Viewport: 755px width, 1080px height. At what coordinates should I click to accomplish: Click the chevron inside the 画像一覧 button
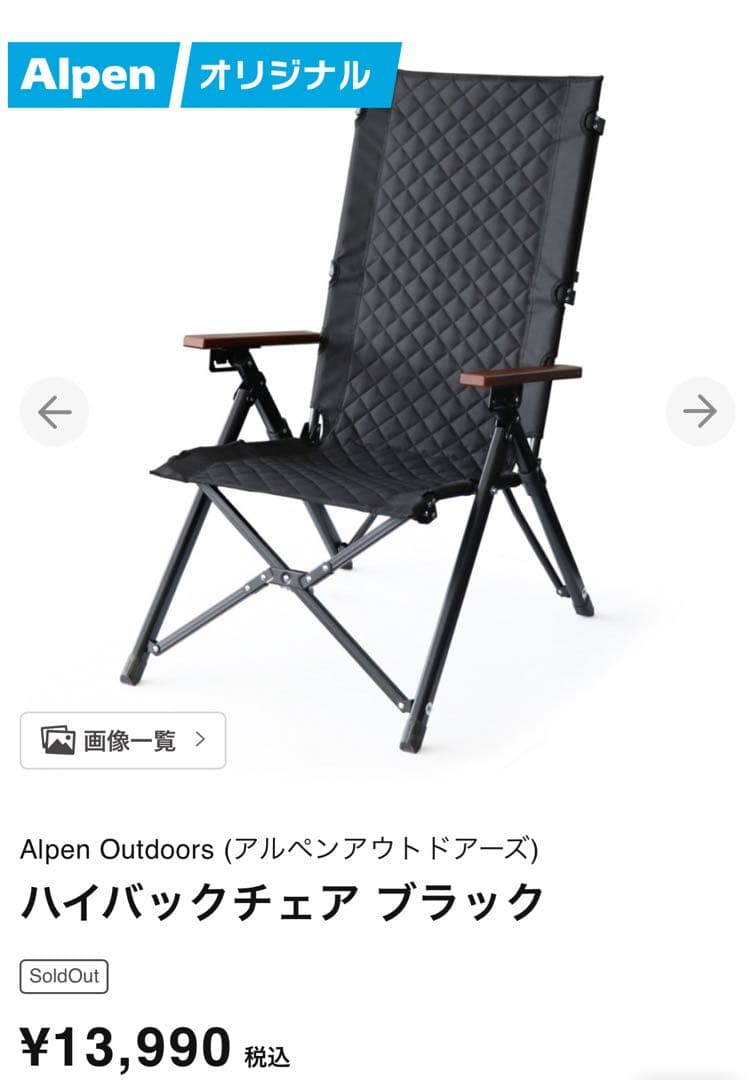(x=203, y=742)
